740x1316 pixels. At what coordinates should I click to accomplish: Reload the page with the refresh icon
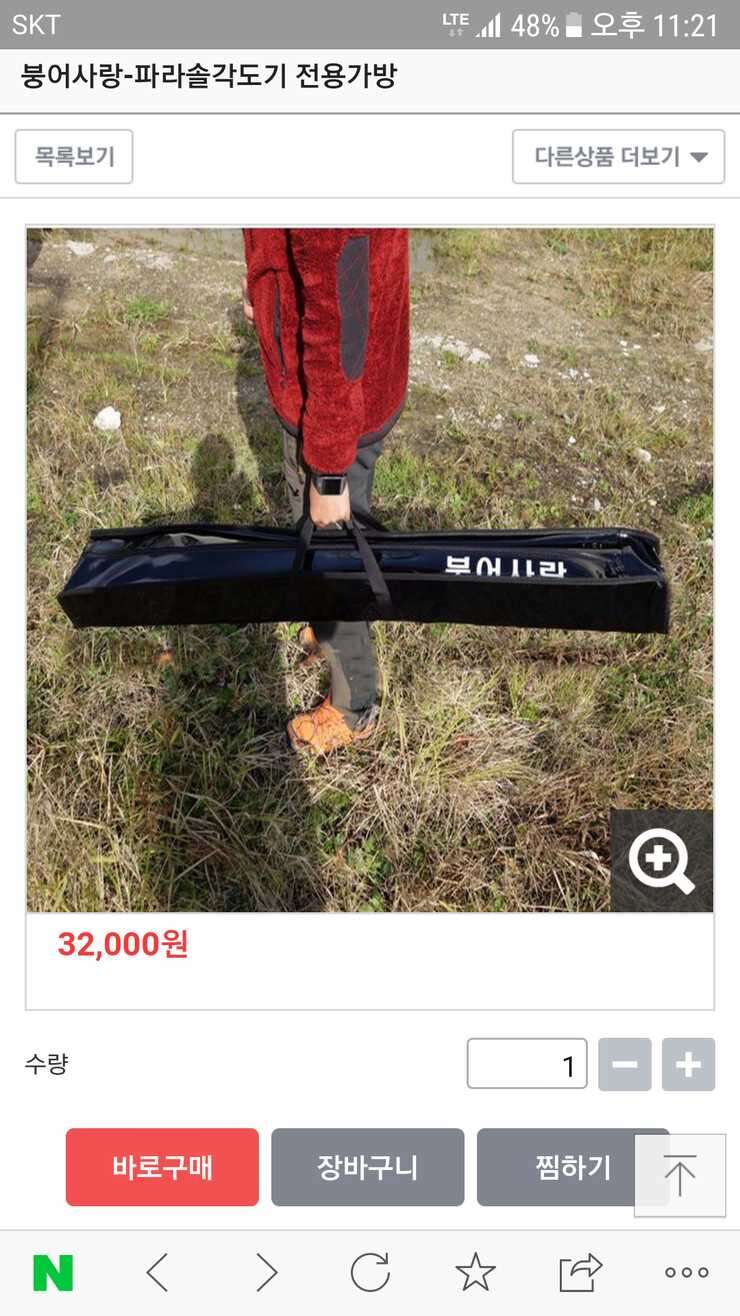(x=370, y=1273)
